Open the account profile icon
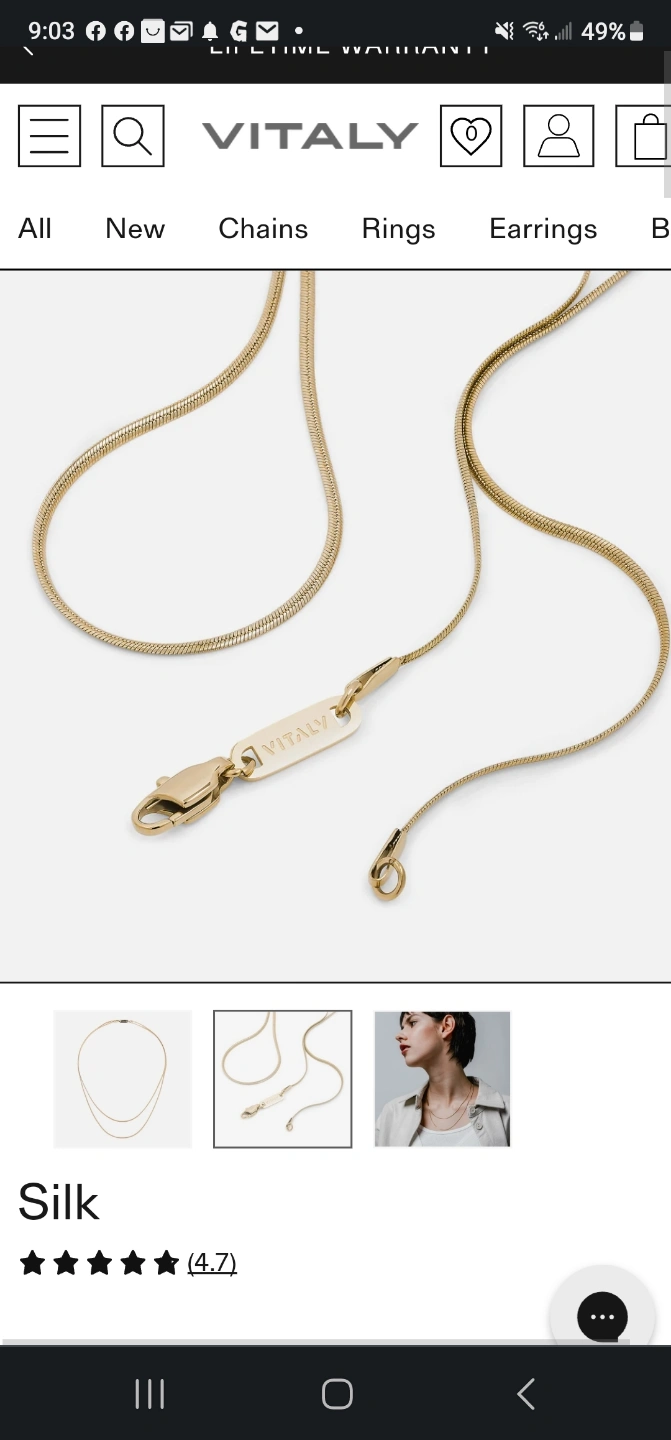The image size is (671, 1440). coord(559,136)
